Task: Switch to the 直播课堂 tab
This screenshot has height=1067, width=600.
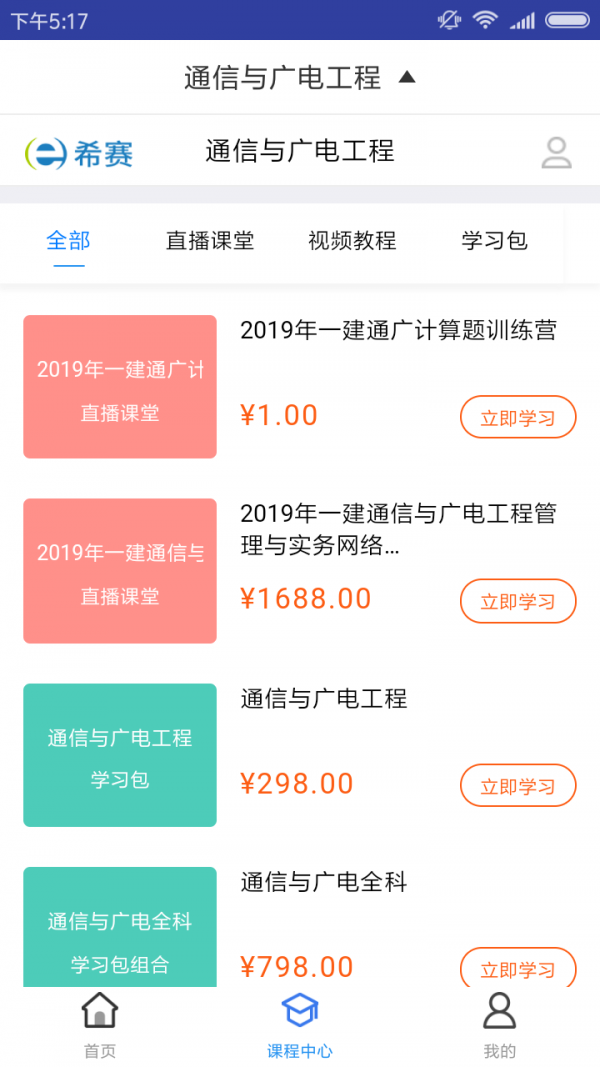Action: click(210, 241)
